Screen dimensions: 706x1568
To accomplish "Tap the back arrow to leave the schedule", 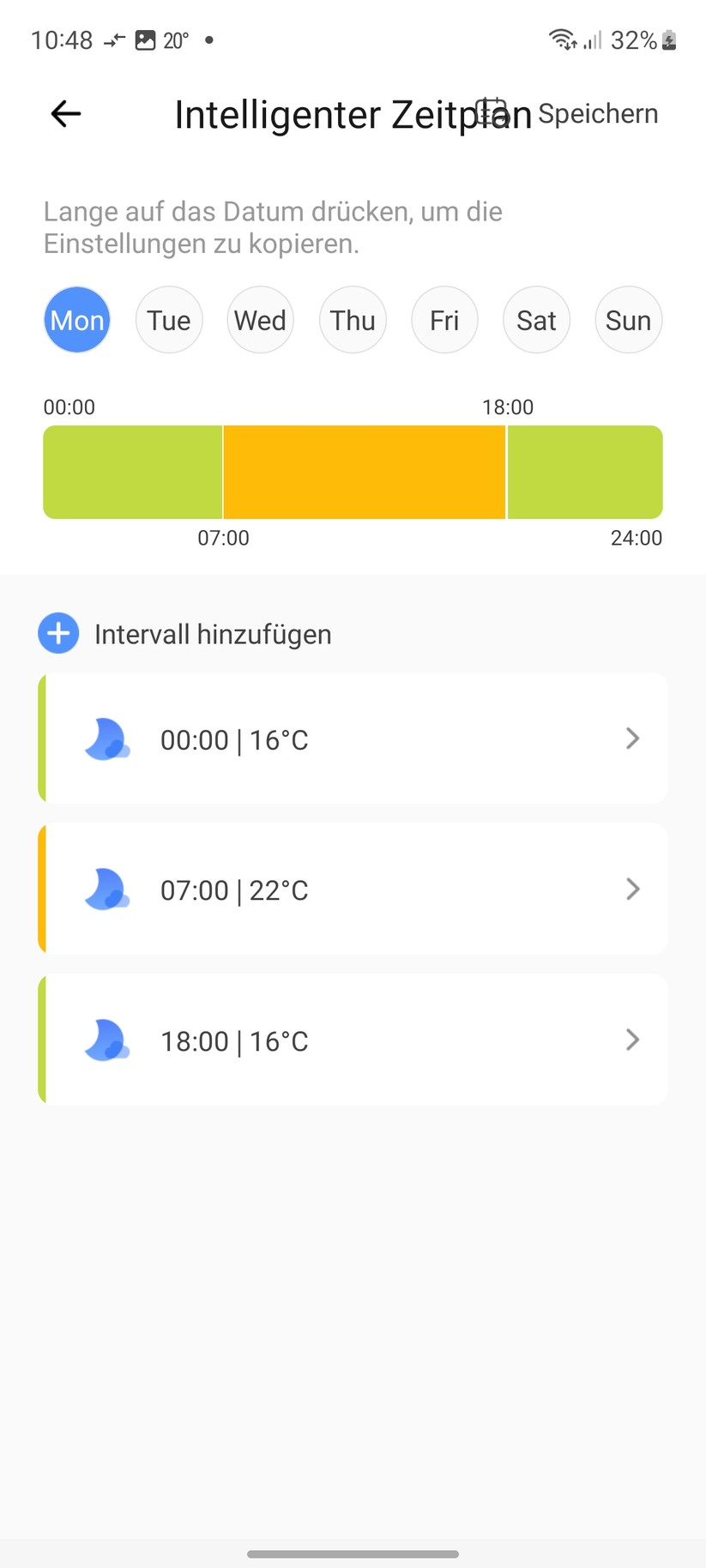I will point(64,113).
